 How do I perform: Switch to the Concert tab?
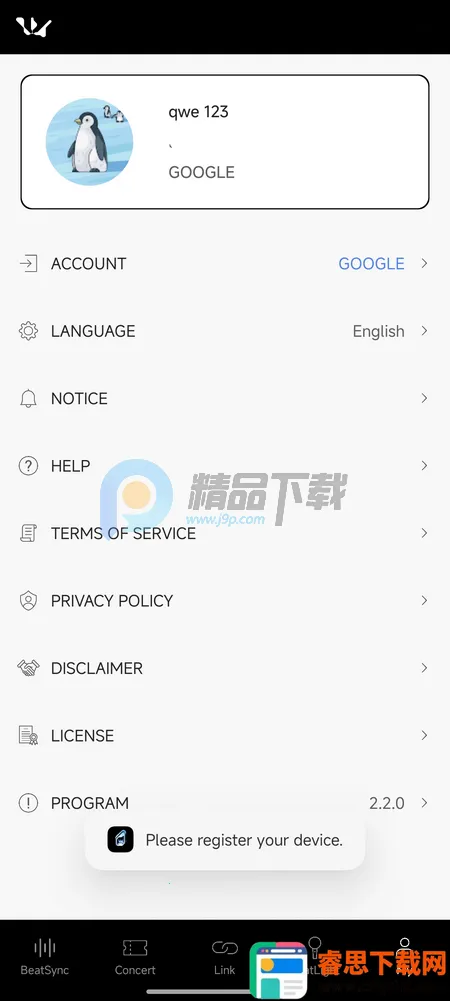(x=135, y=956)
